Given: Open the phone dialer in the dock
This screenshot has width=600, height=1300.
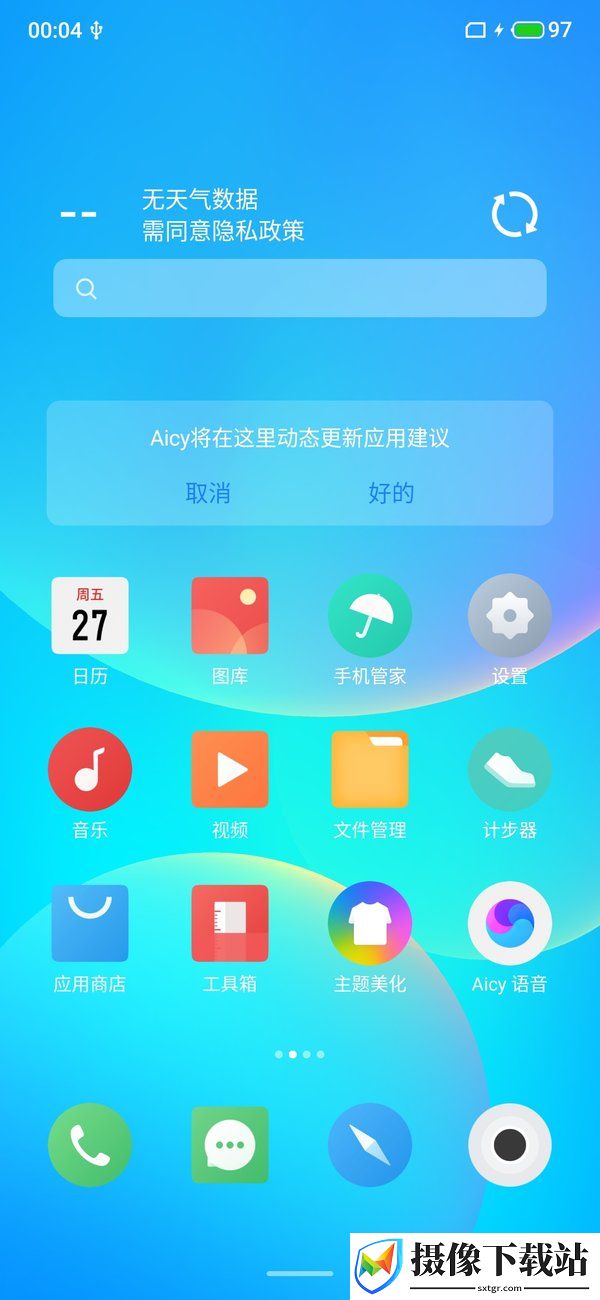Looking at the screenshot, I should coord(90,1145).
